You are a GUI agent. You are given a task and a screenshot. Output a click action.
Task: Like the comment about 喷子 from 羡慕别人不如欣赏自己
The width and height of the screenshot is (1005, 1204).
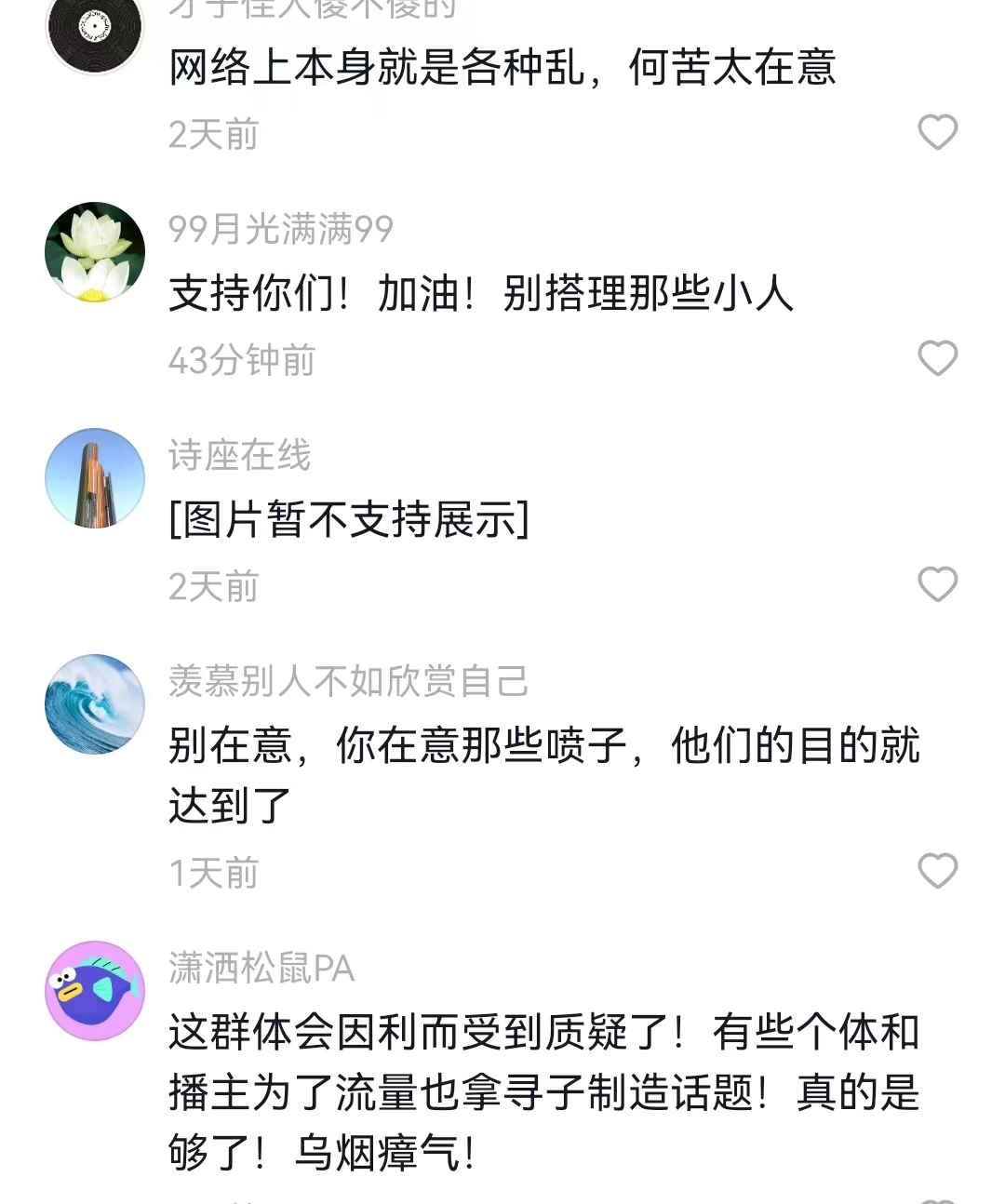pyautogui.click(x=935, y=871)
